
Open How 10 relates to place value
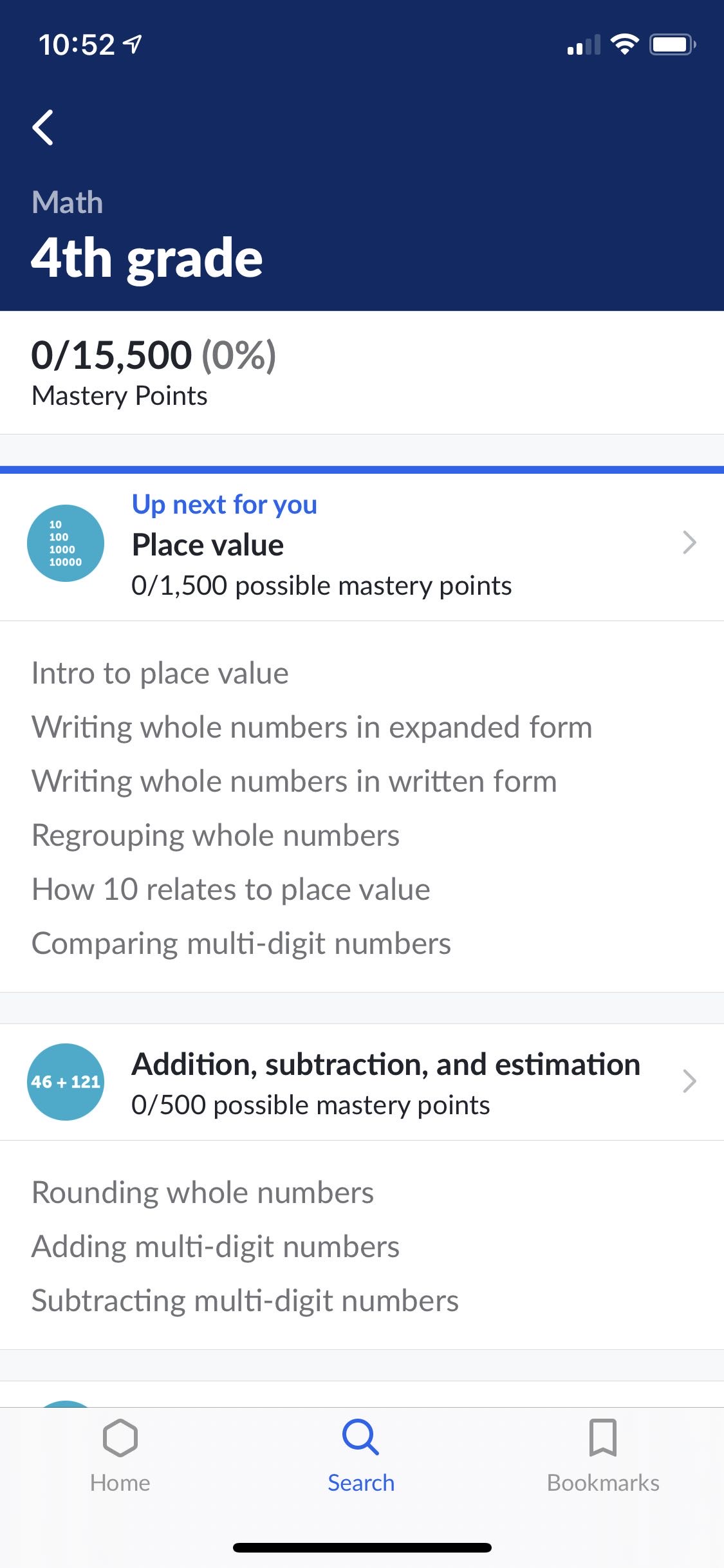coord(231,890)
